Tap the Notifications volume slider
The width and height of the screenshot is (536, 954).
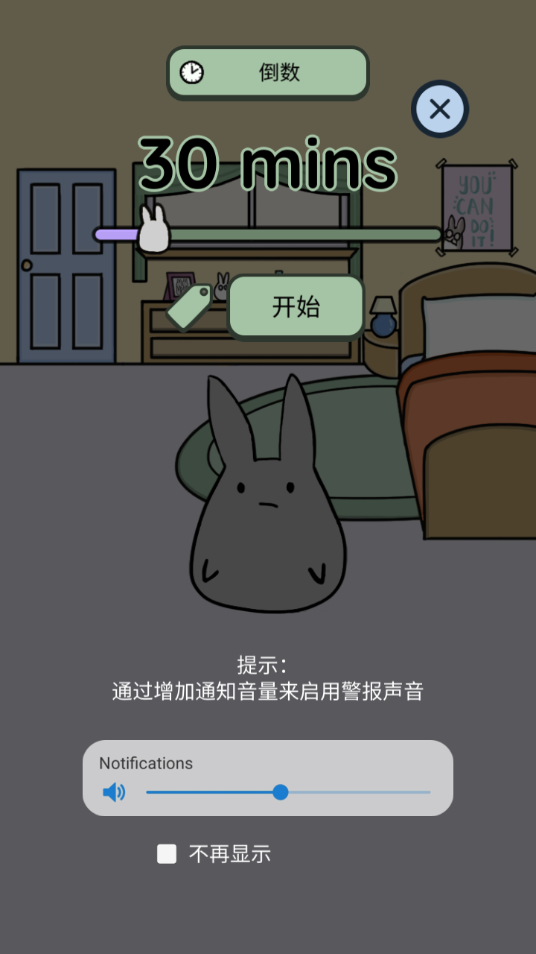288,792
